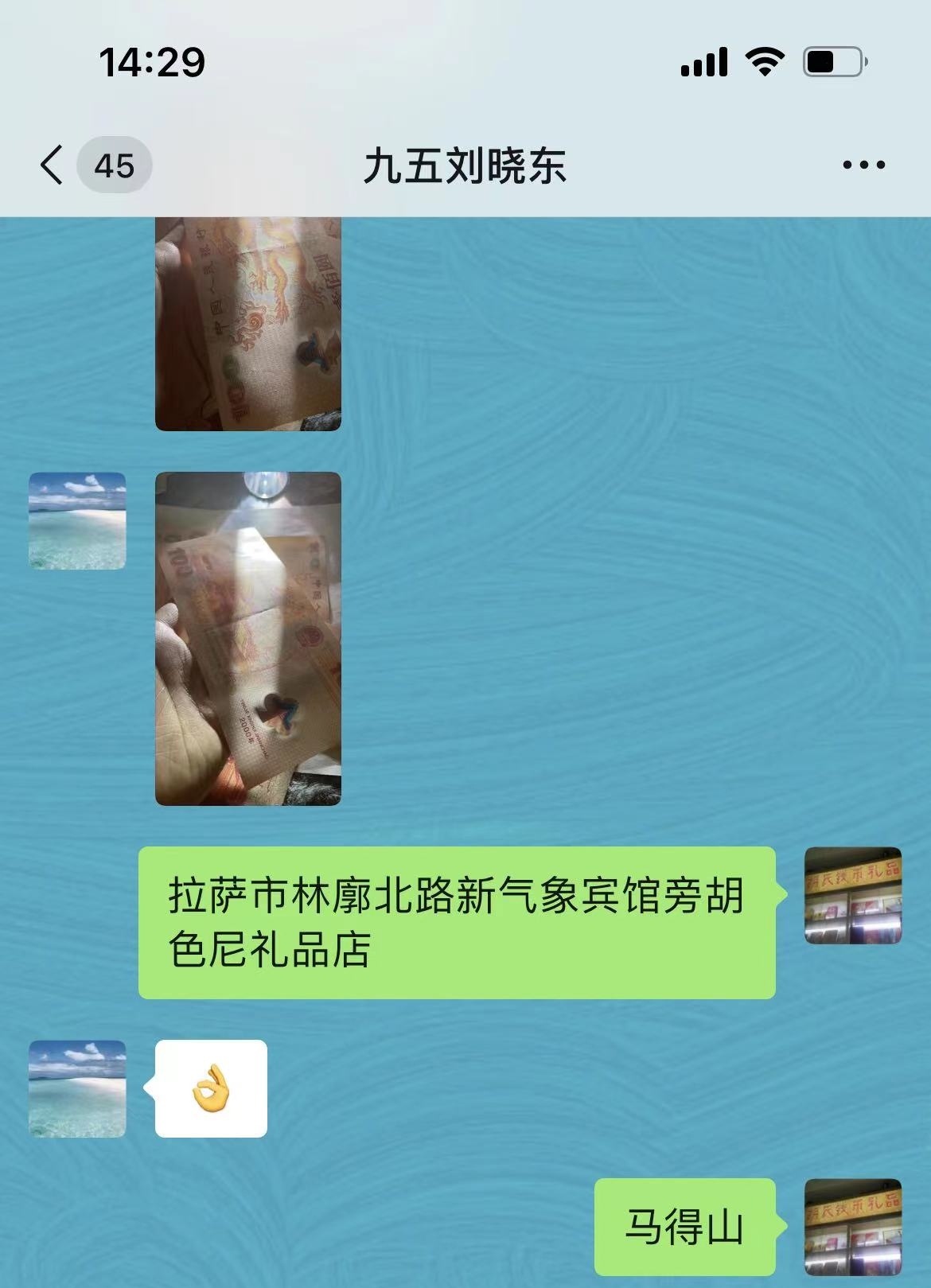The height and width of the screenshot is (1288, 931).
Task: Open the chat info overflow menu
Action: click(x=863, y=165)
